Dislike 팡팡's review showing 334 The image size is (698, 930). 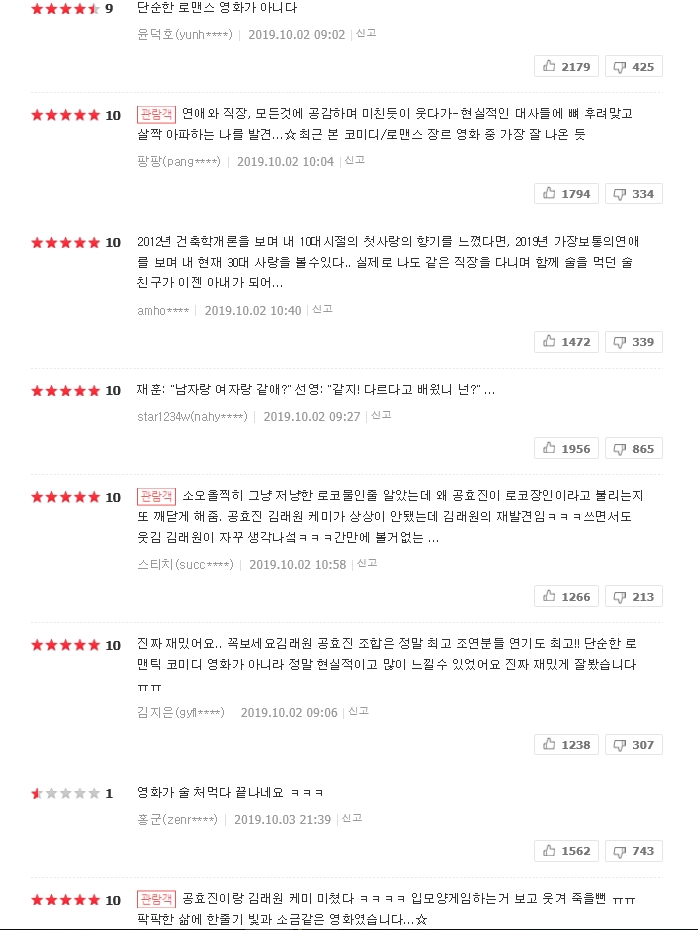point(633,194)
